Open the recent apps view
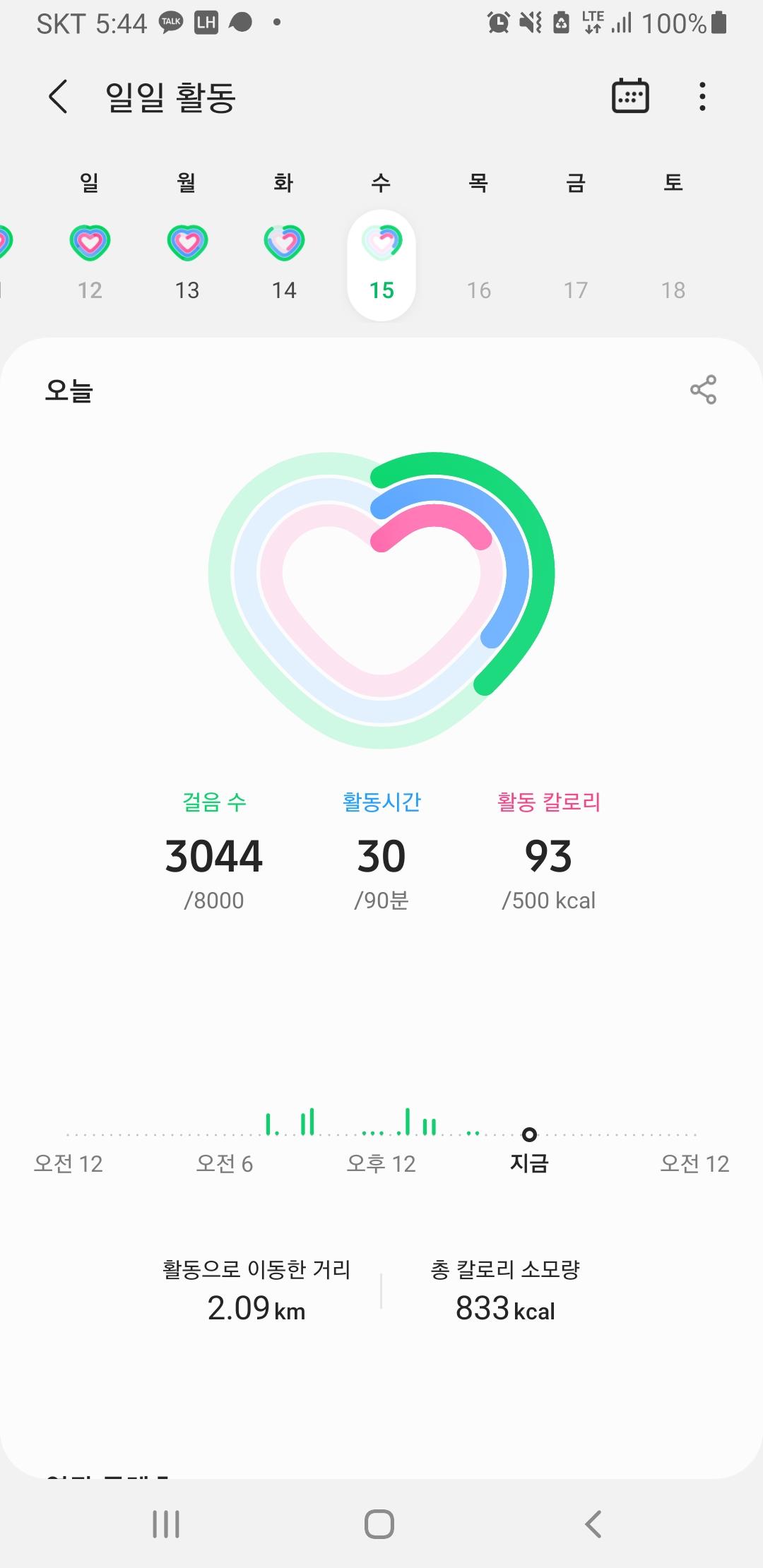 pos(166,1524)
